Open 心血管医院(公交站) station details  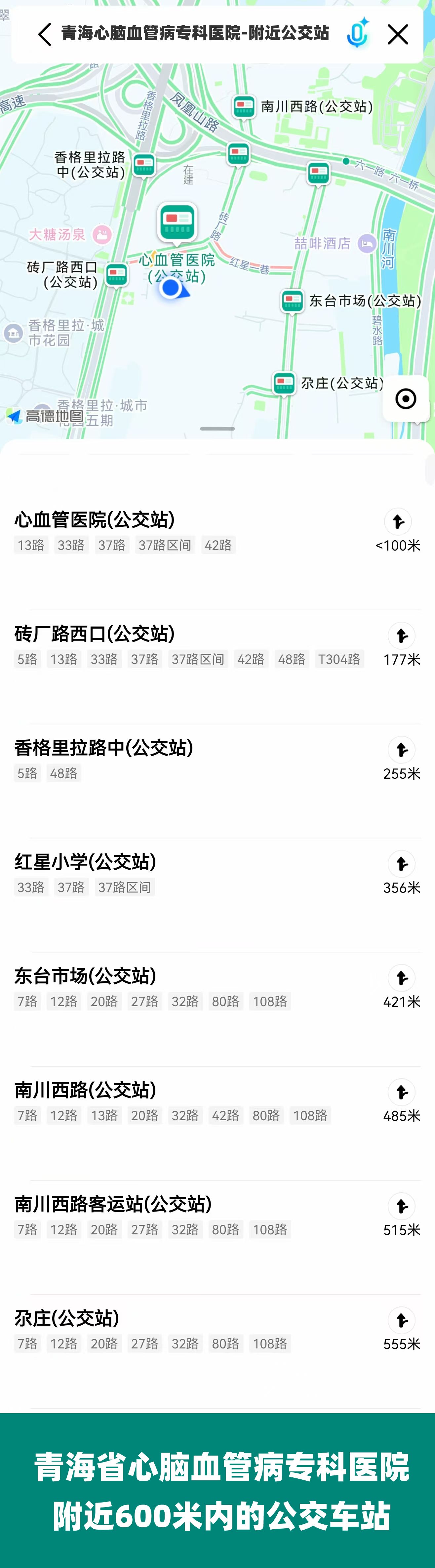(x=95, y=519)
